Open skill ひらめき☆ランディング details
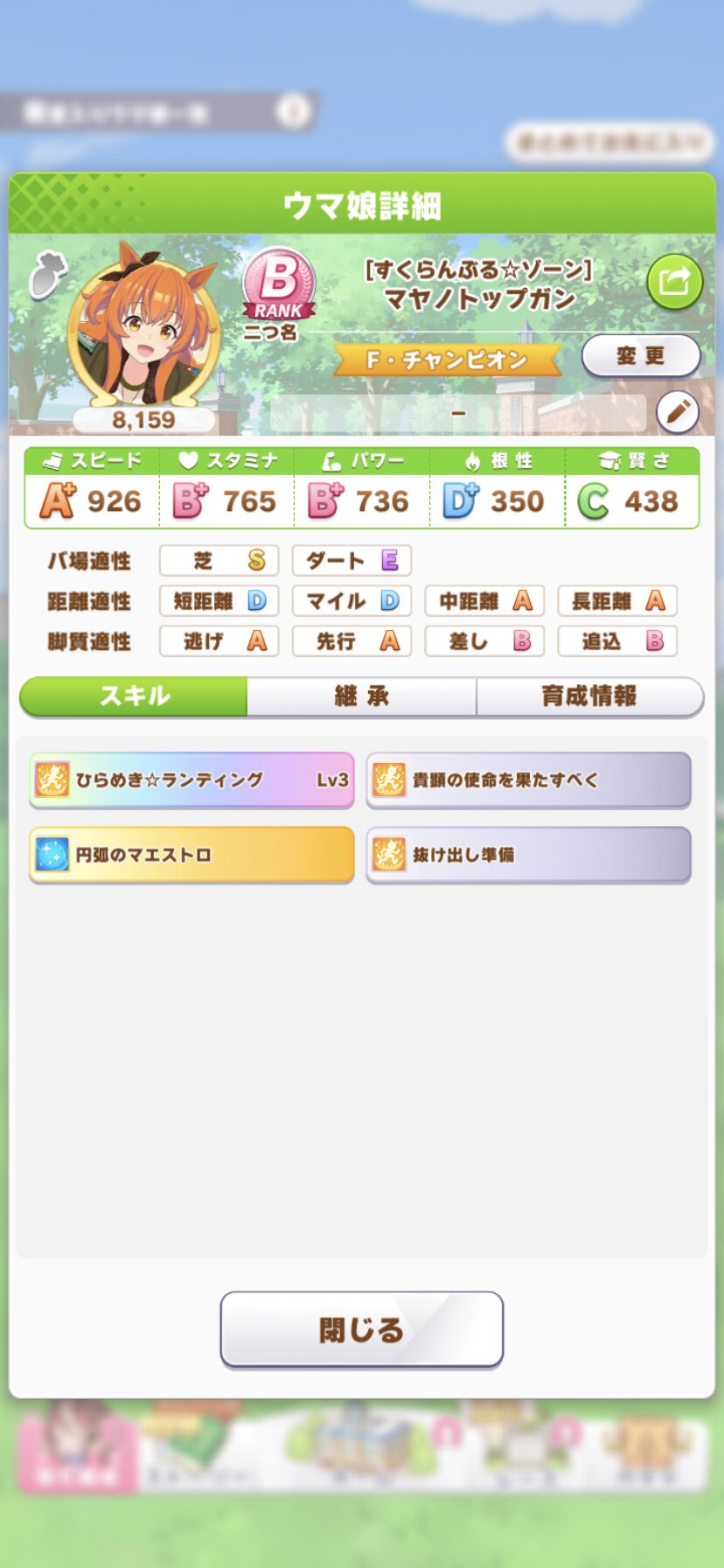The width and height of the screenshot is (724, 1568). coord(191,780)
